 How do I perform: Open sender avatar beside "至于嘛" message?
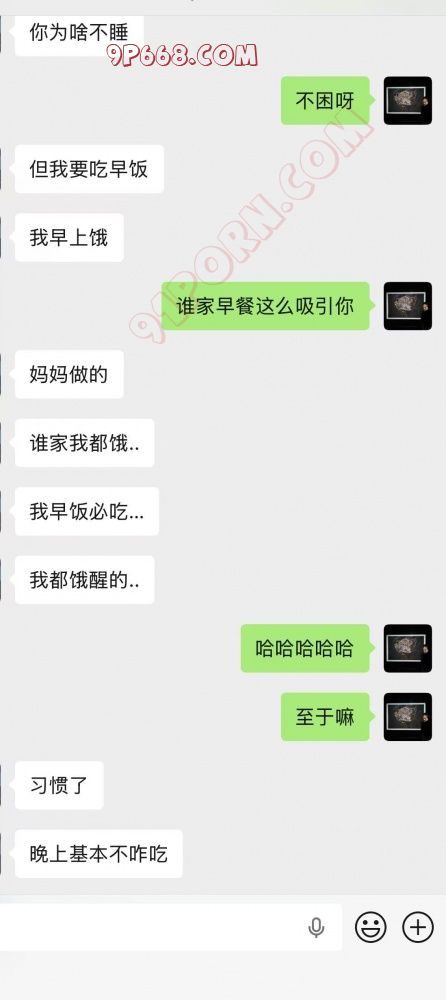pyautogui.click(x=408, y=717)
